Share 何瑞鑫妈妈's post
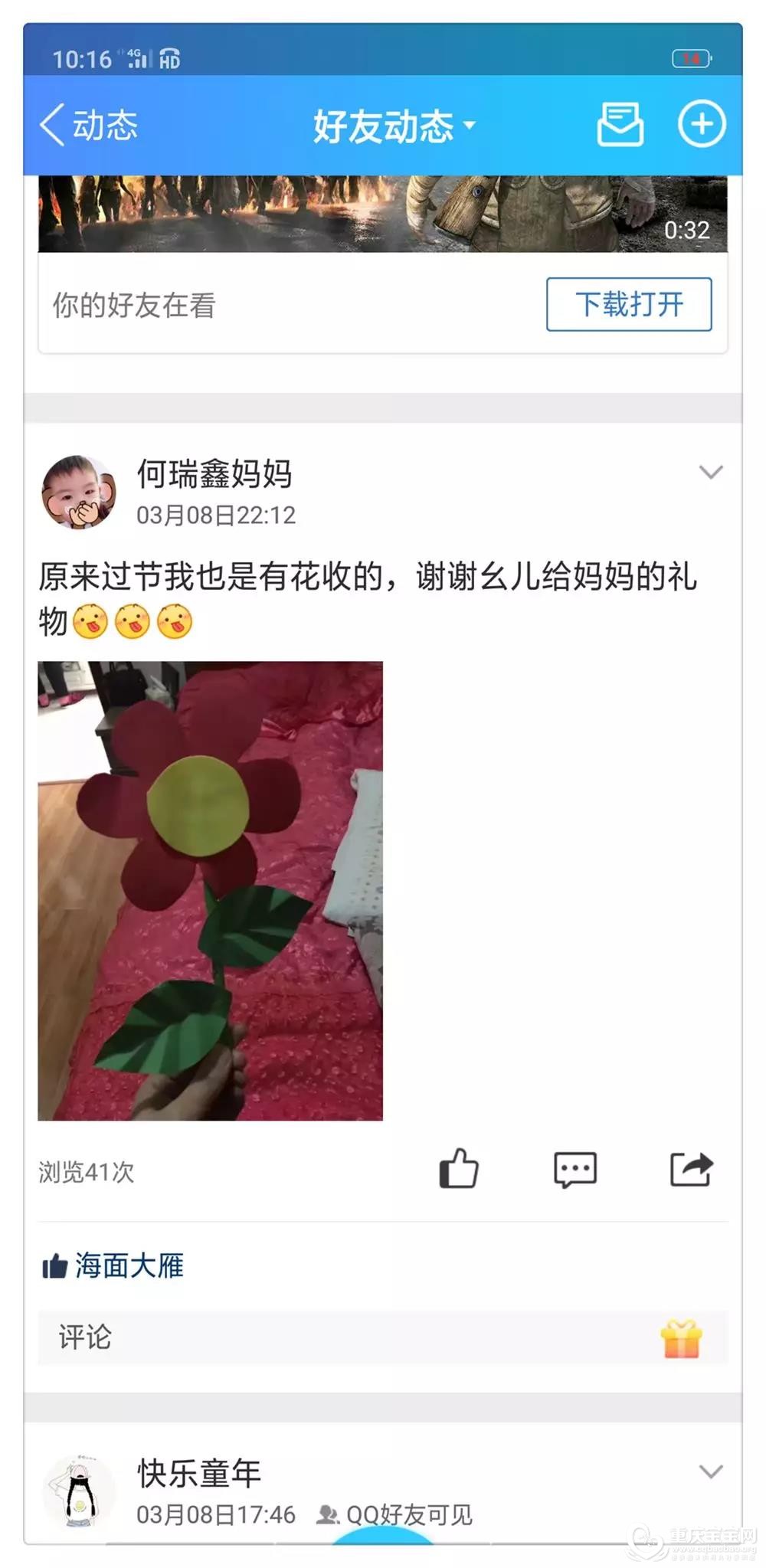Screen dimensions: 766x1568 tap(691, 1170)
